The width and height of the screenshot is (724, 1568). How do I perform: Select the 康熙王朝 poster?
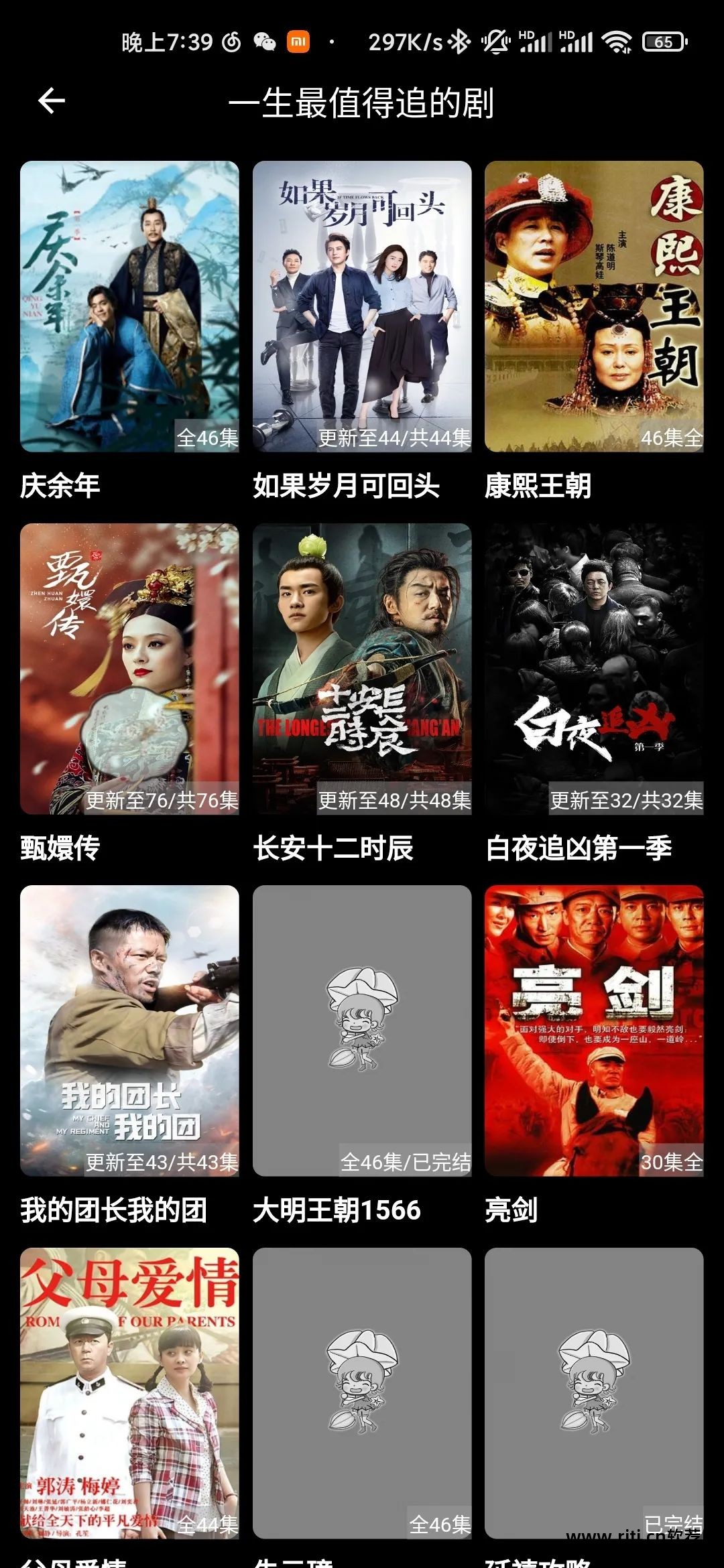point(594,306)
